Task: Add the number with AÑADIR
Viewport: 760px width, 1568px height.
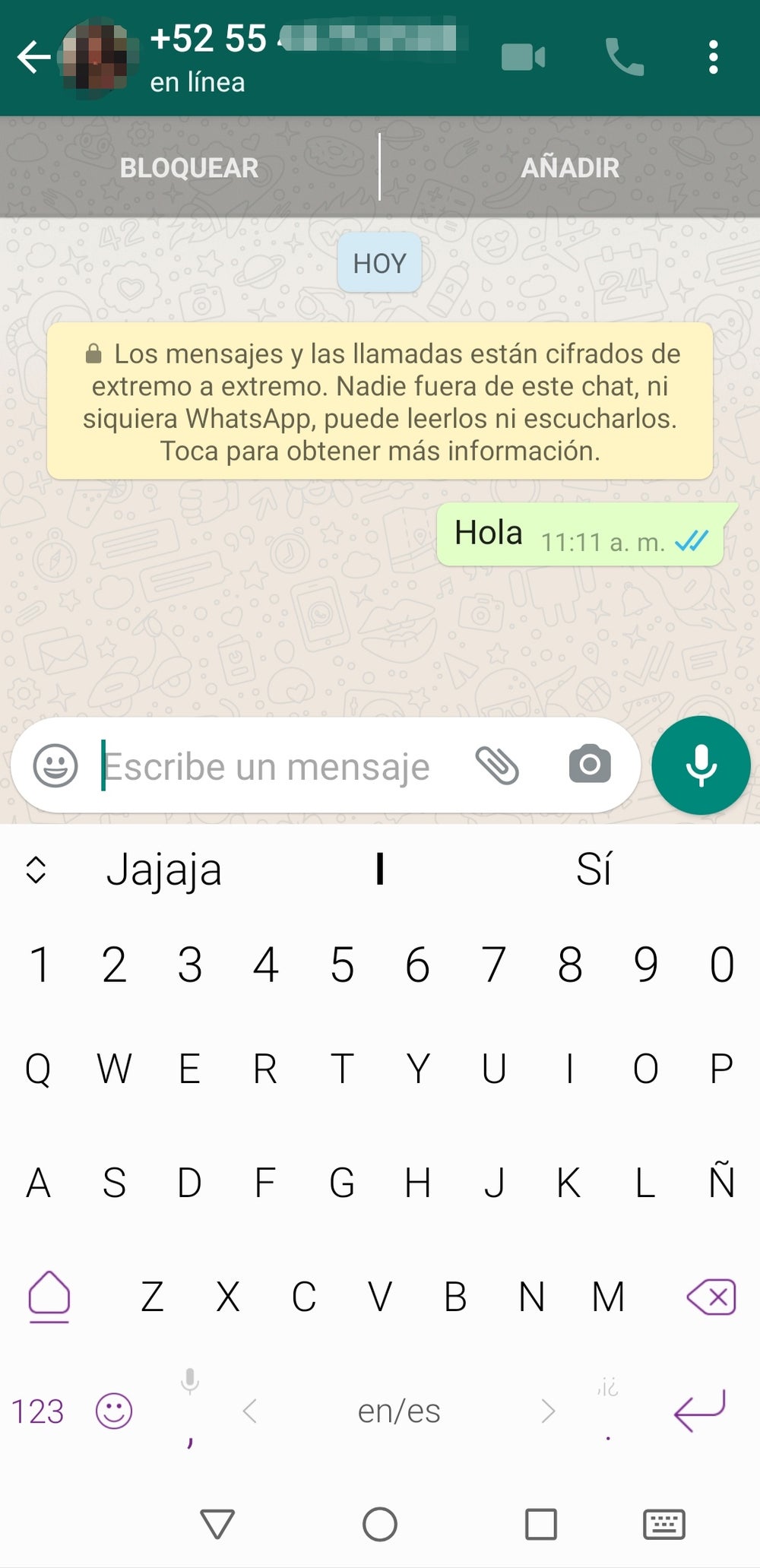Action: coord(570,167)
